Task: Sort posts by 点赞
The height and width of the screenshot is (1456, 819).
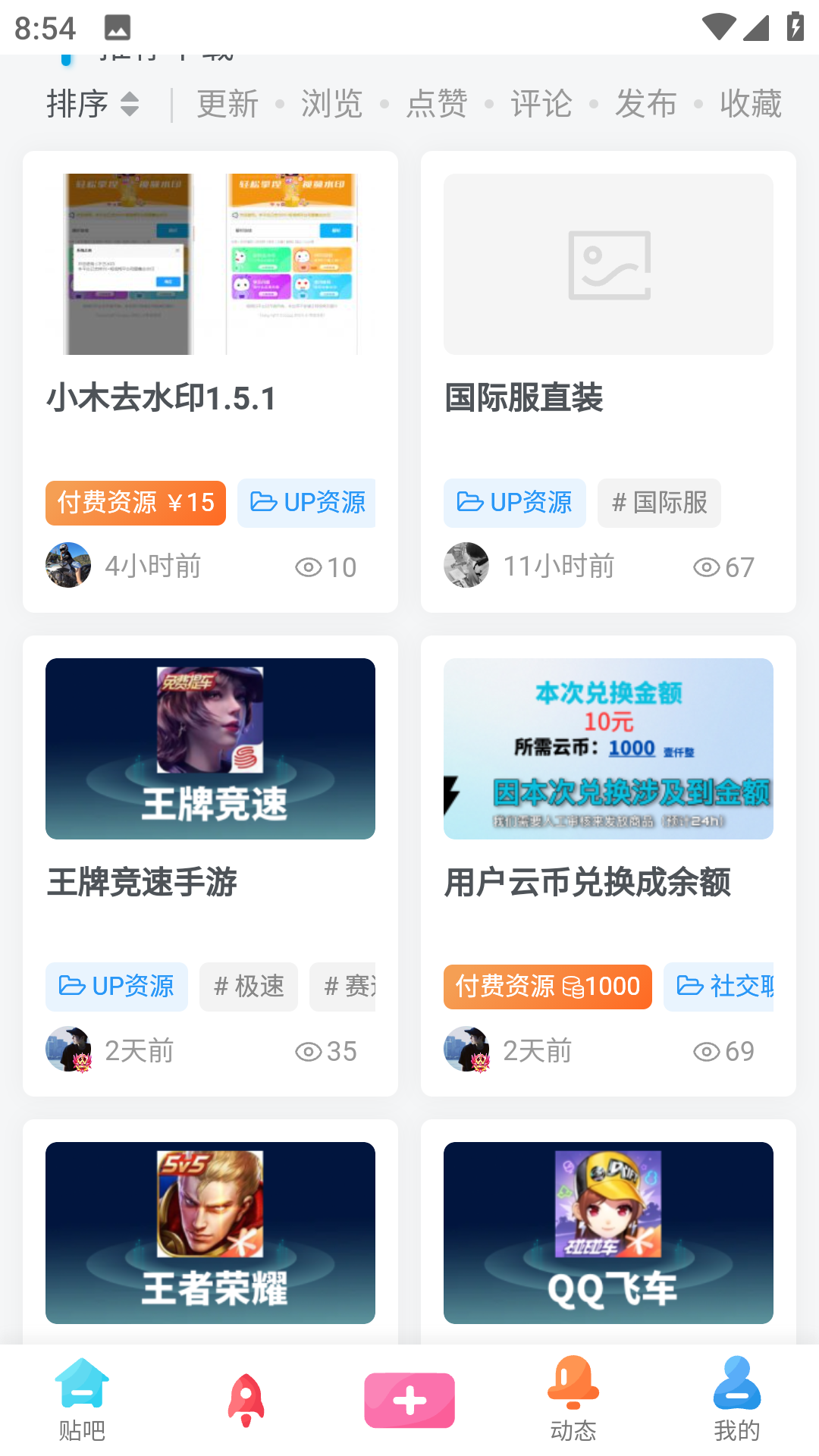Action: click(436, 104)
